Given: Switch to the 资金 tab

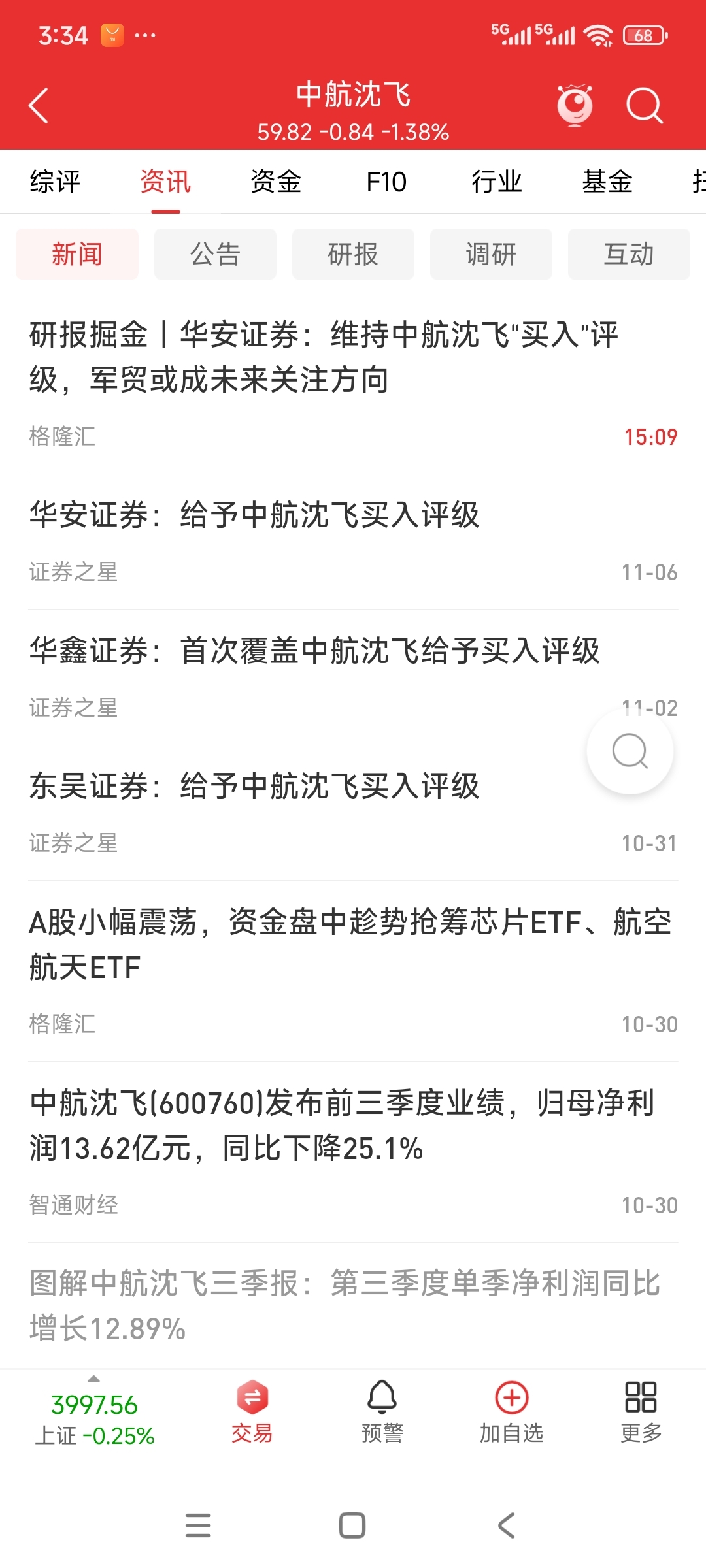Looking at the screenshot, I should tap(276, 182).
